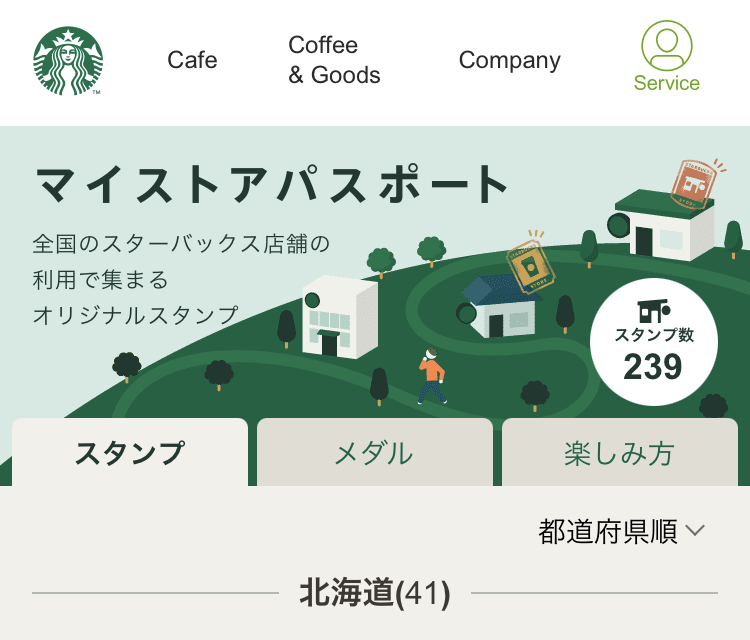Open the Starbucks home logo
This screenshot has height=640, width=750.
(68, 61)
